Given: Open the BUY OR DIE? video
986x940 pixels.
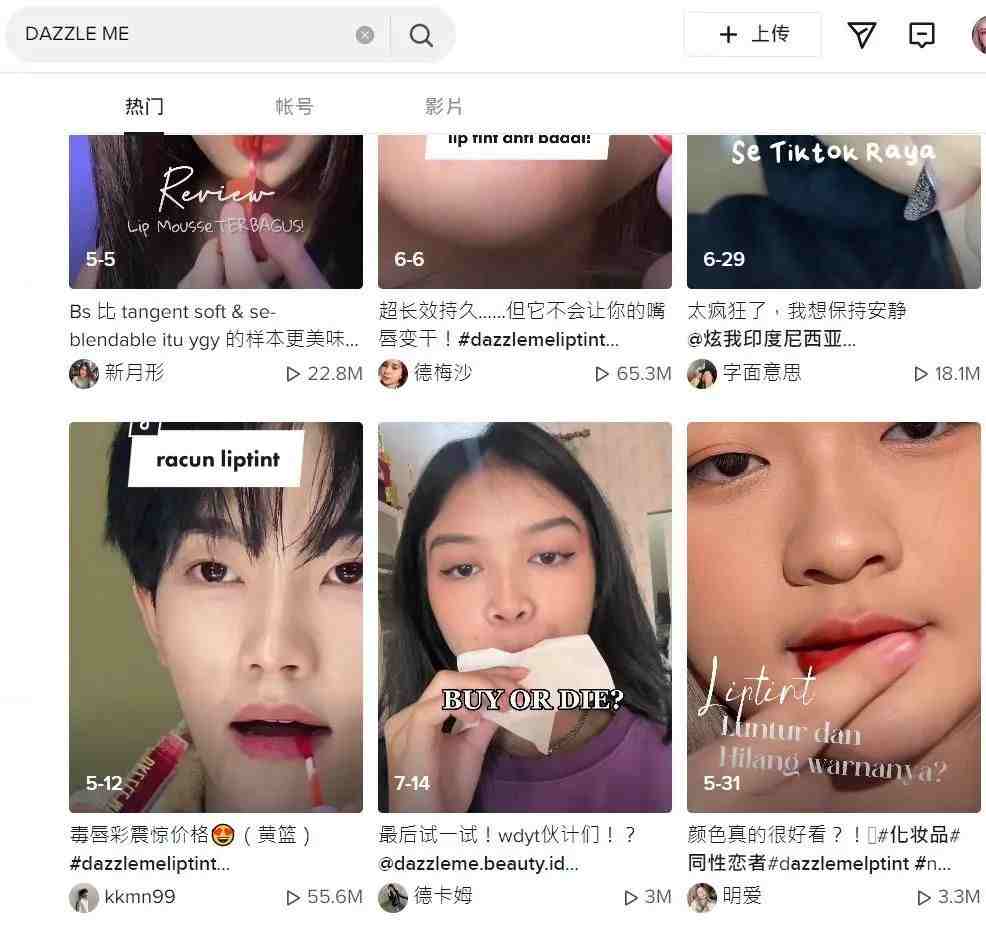Looking at the screenshot, I should (x=524, y=616).
